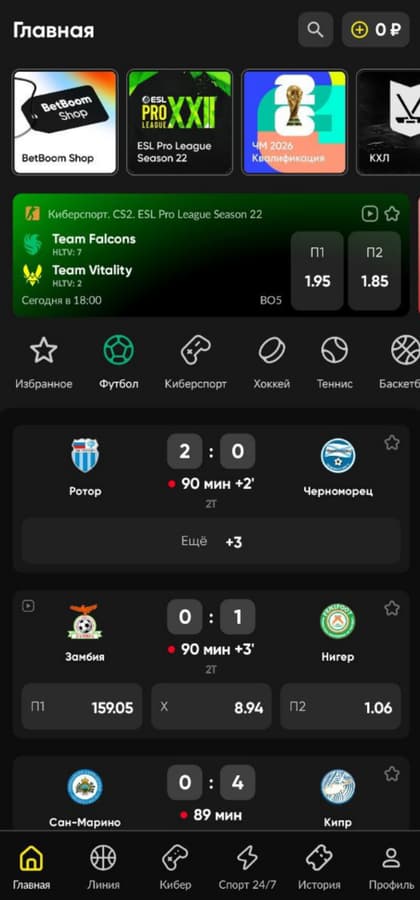420x900 pixels.
Task: Select the Киберспорт sport filter
Action: click(x=196, y=362)
